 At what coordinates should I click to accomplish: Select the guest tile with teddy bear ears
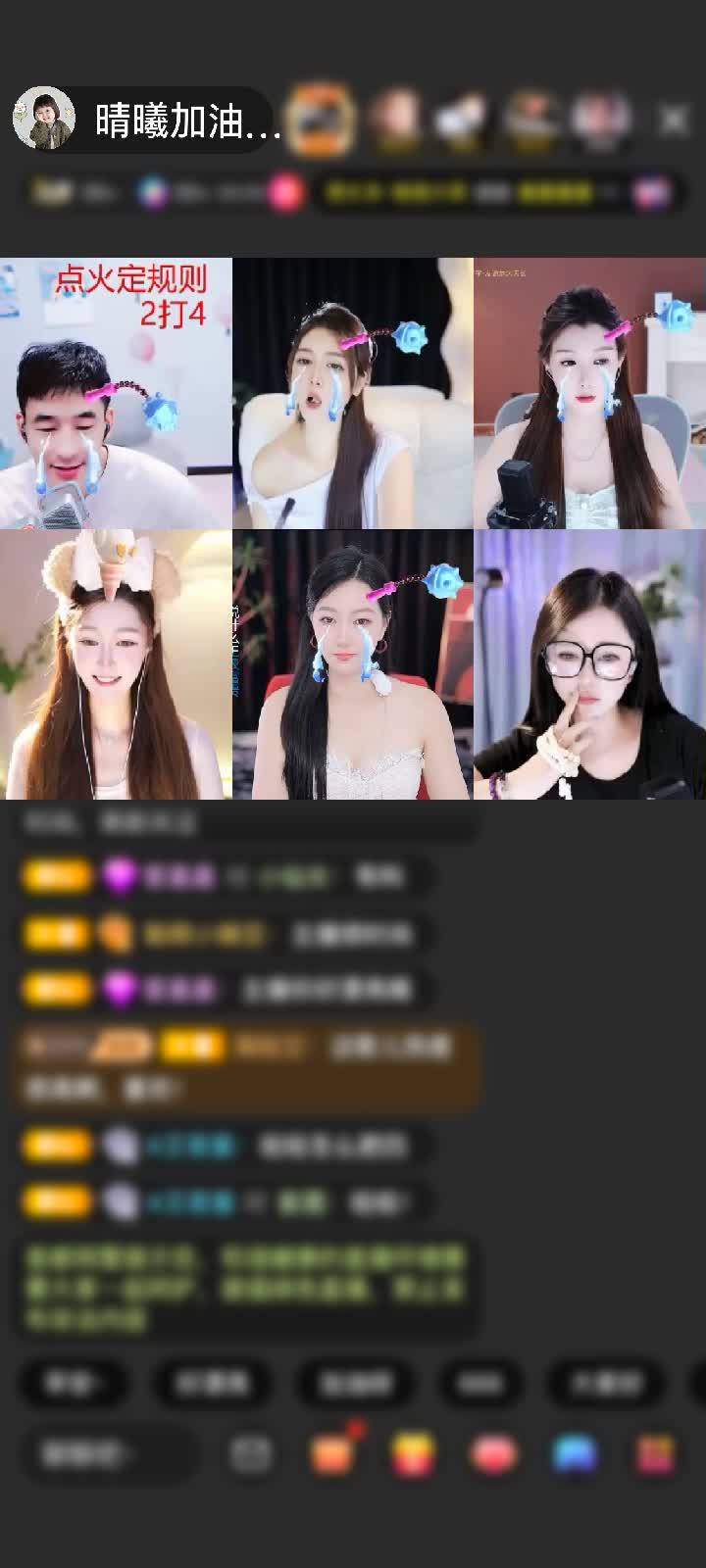point(116,664)
